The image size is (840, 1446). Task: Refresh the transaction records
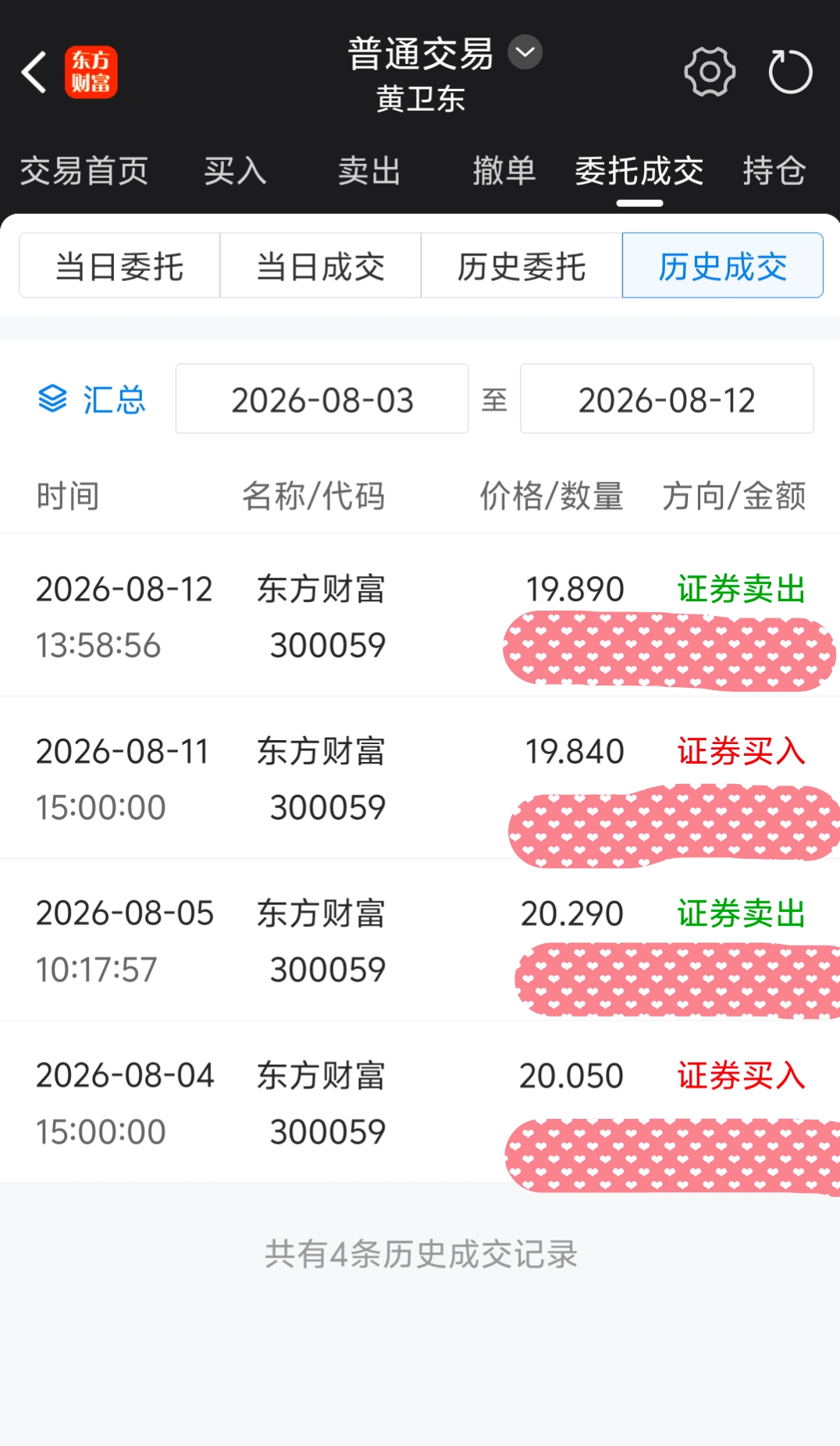pyautogui.click(x=790, y=72)
